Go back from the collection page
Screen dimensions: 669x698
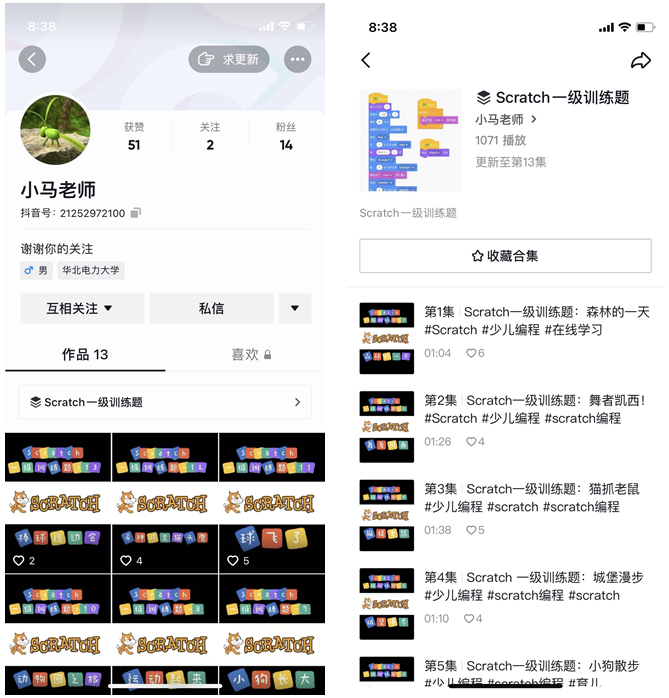pos(366,60)
